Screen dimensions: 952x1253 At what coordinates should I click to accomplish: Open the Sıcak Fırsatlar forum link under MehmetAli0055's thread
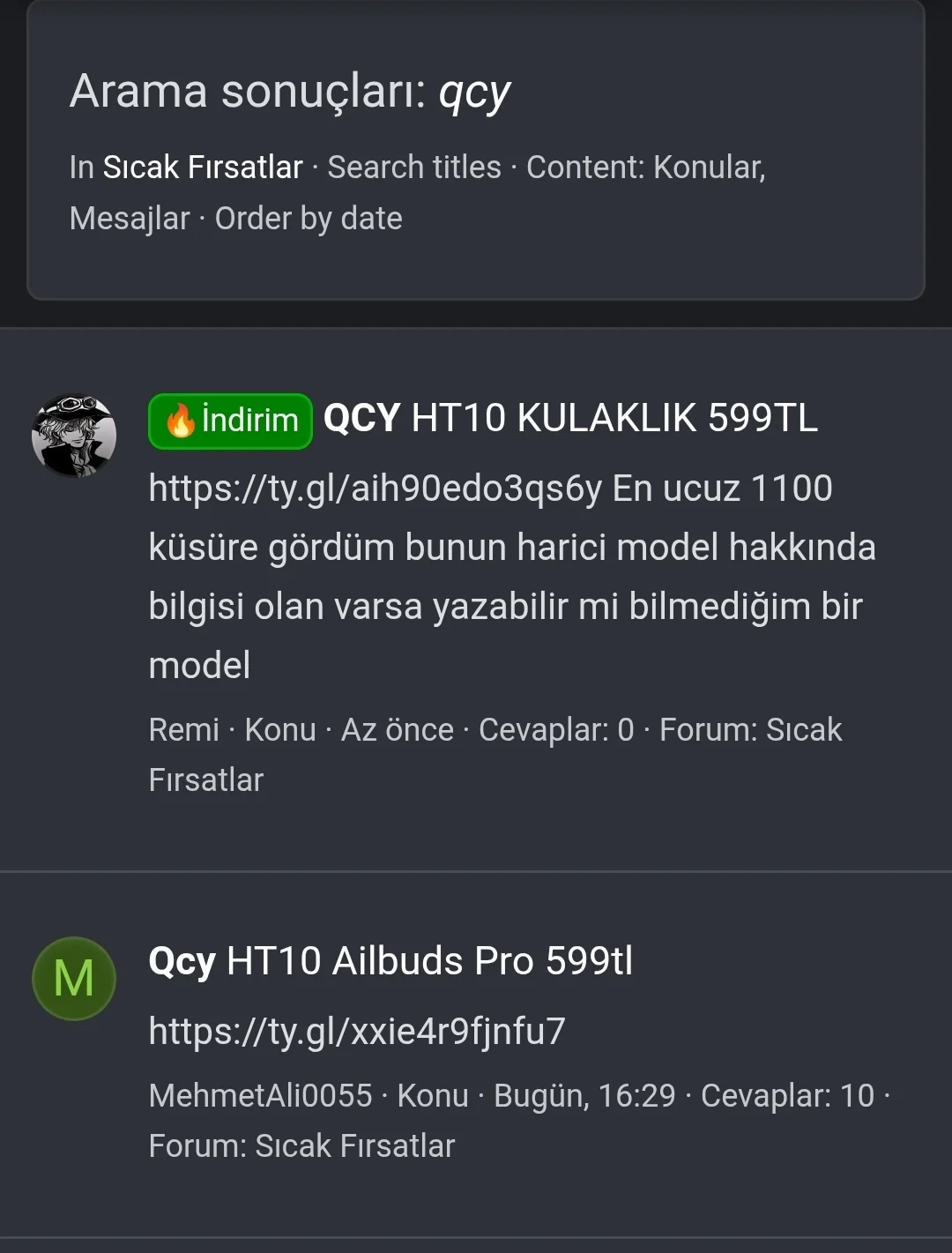(x=354, y=1146)
